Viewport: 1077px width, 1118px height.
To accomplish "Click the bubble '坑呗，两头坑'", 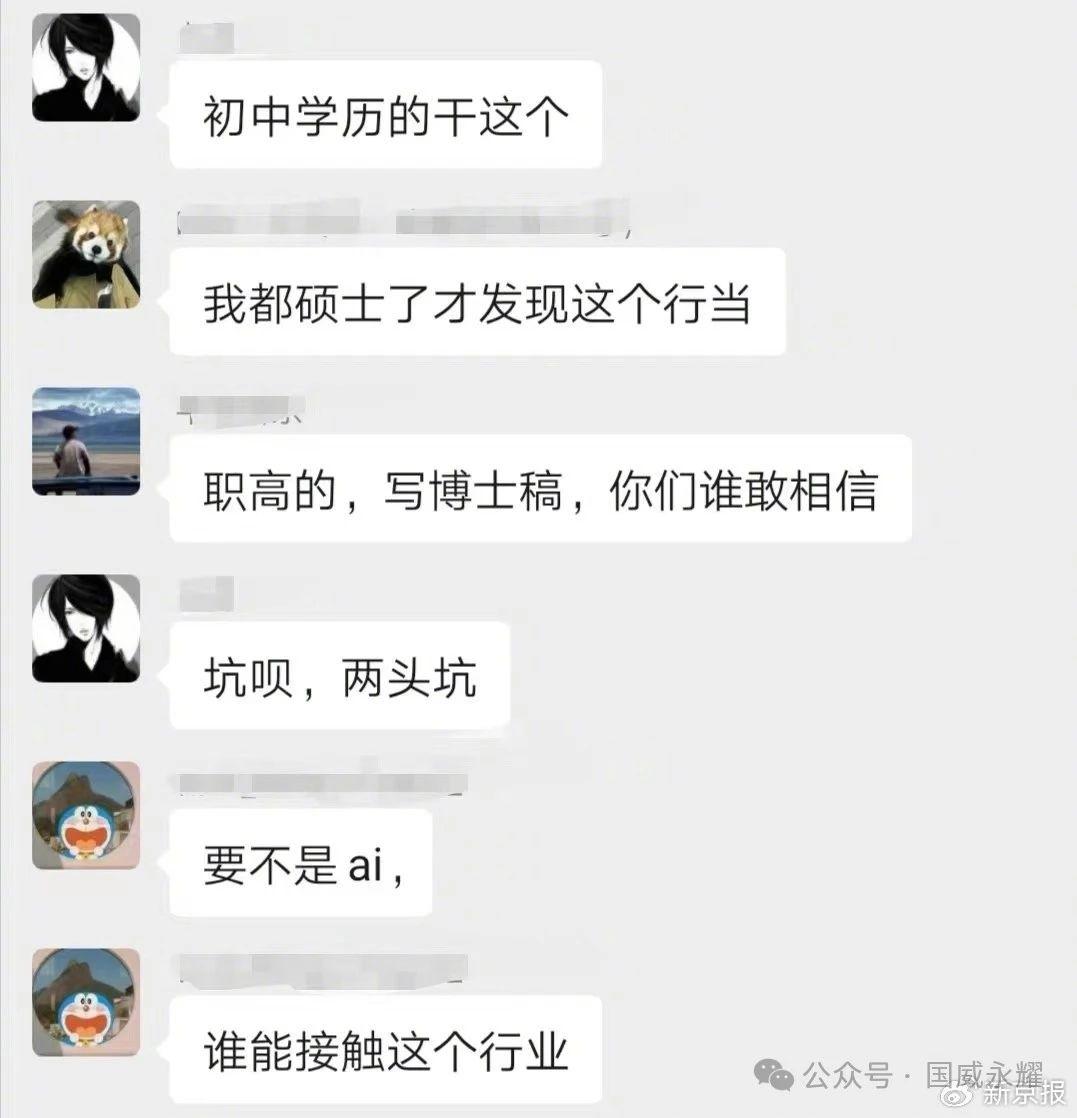I will pyautogui.click(x=340, y=675).
